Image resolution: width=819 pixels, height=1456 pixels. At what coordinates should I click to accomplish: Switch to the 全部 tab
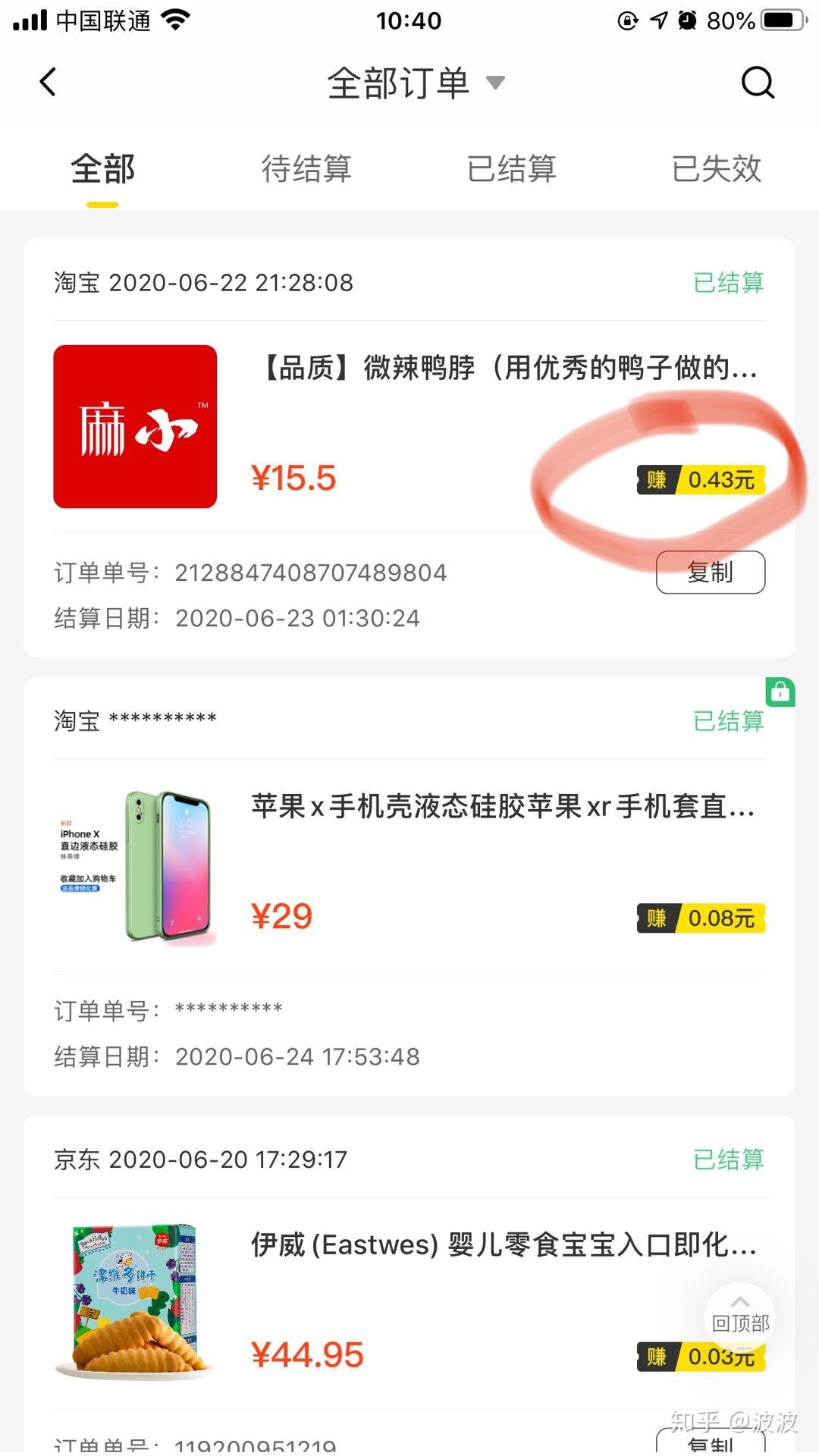[102, 168]
